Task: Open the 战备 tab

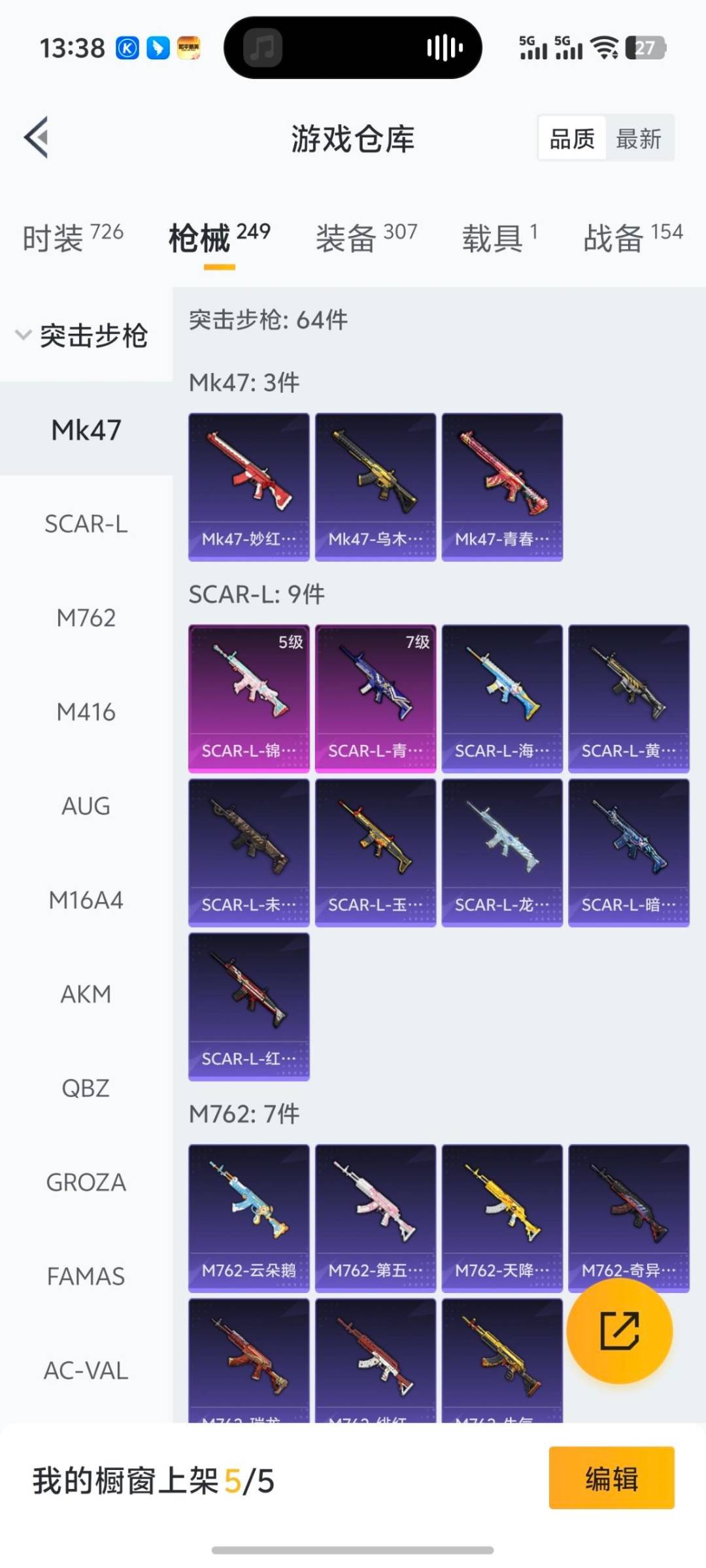Action: (x=632, y=237)
